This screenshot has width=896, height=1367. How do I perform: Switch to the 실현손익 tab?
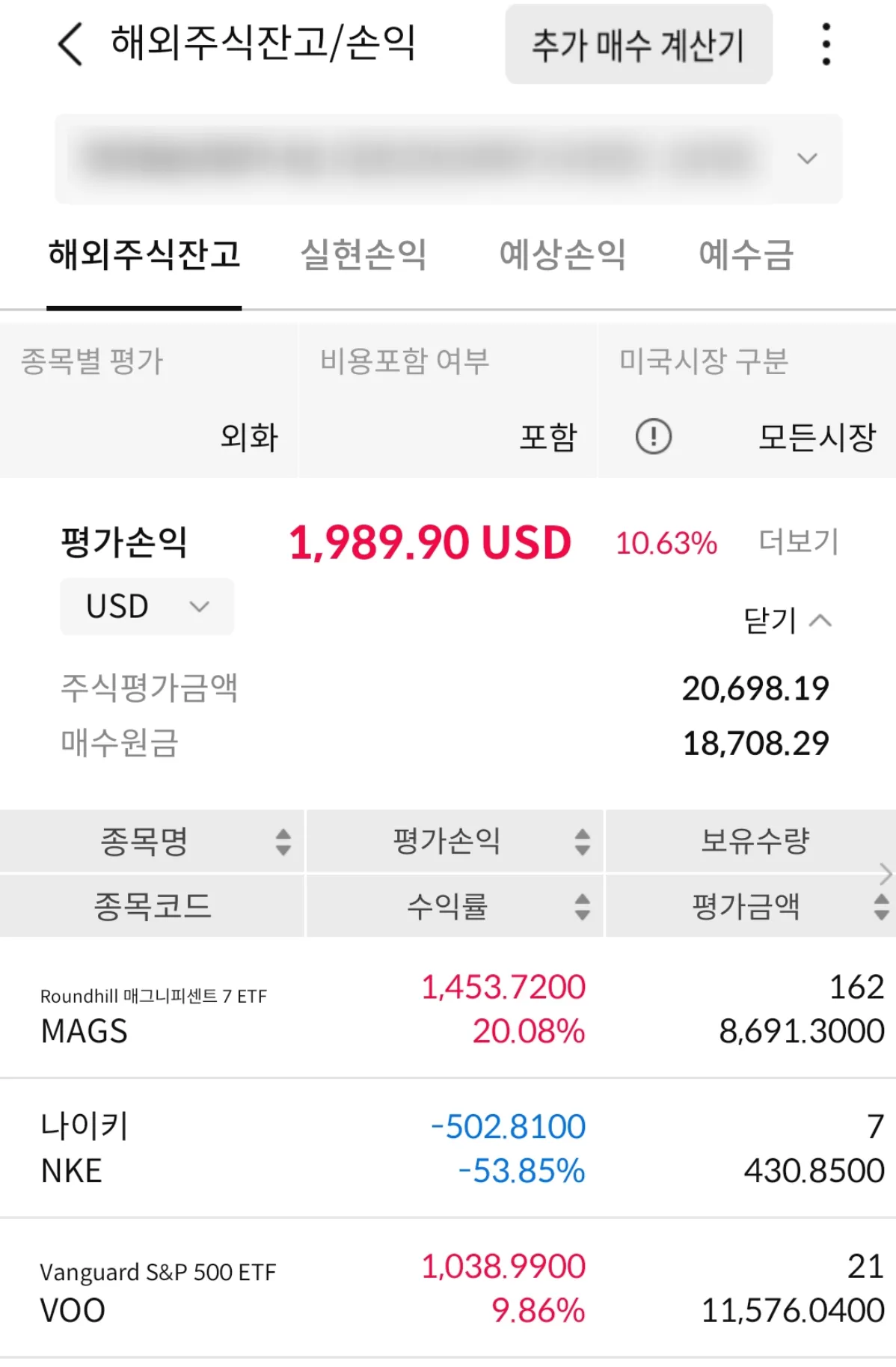click(366, 256)
